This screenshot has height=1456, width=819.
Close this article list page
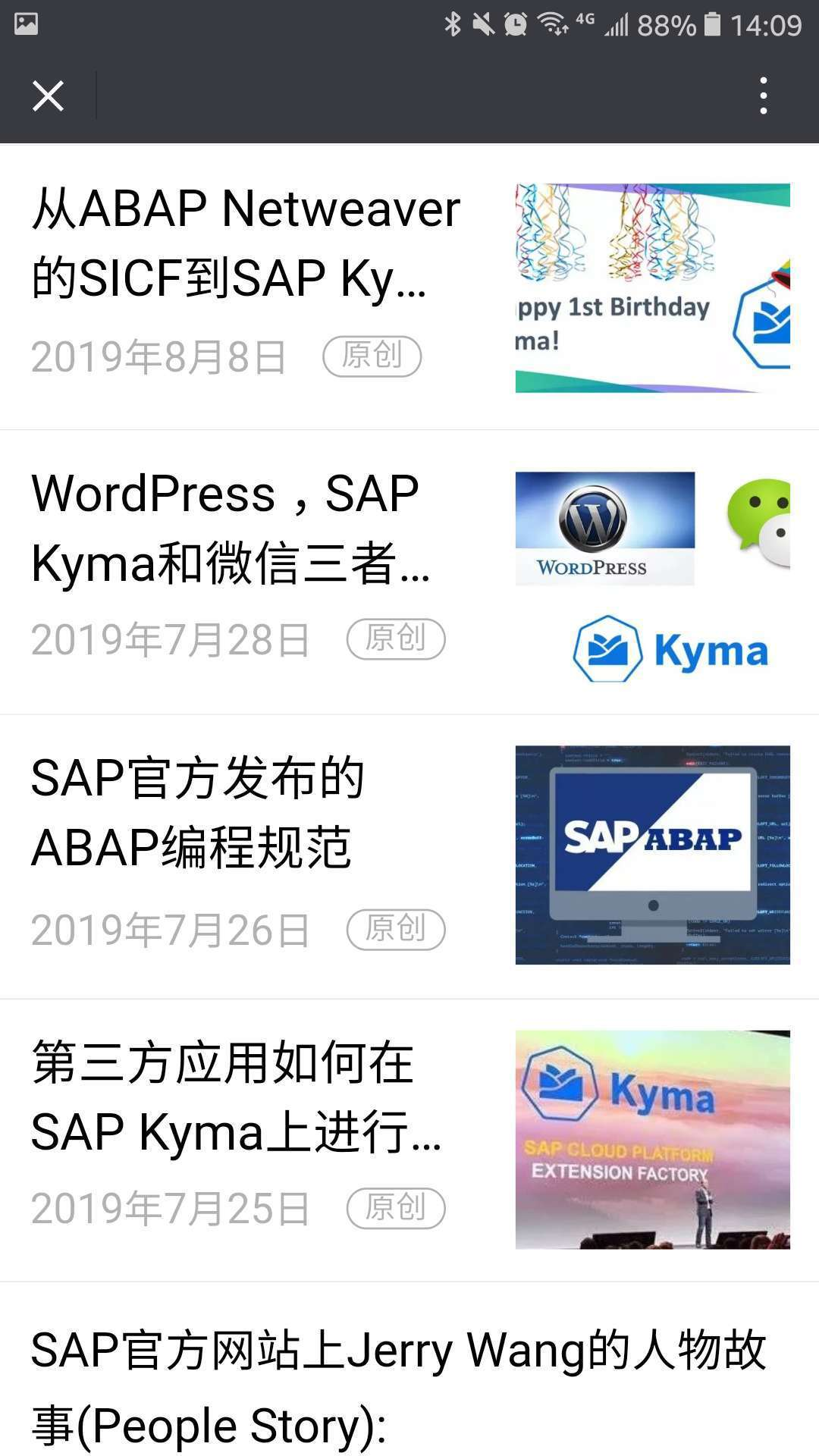48,96
